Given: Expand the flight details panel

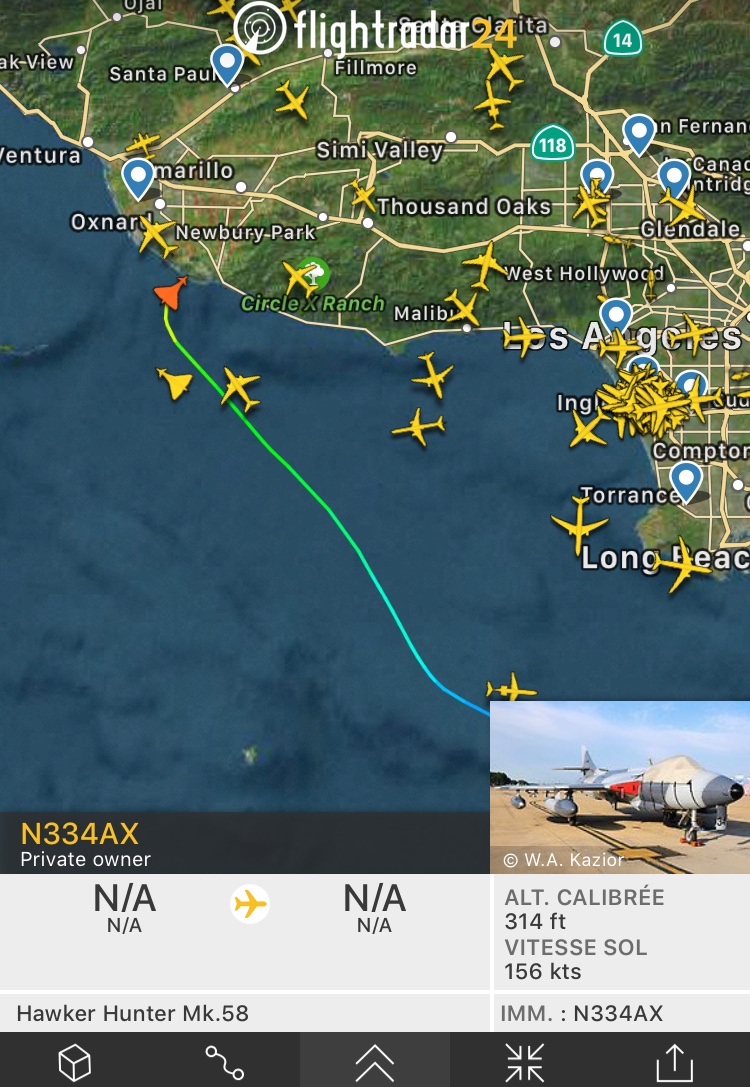Looking at the screenshot, I should pyautogui.click(x=374, y=1061).
